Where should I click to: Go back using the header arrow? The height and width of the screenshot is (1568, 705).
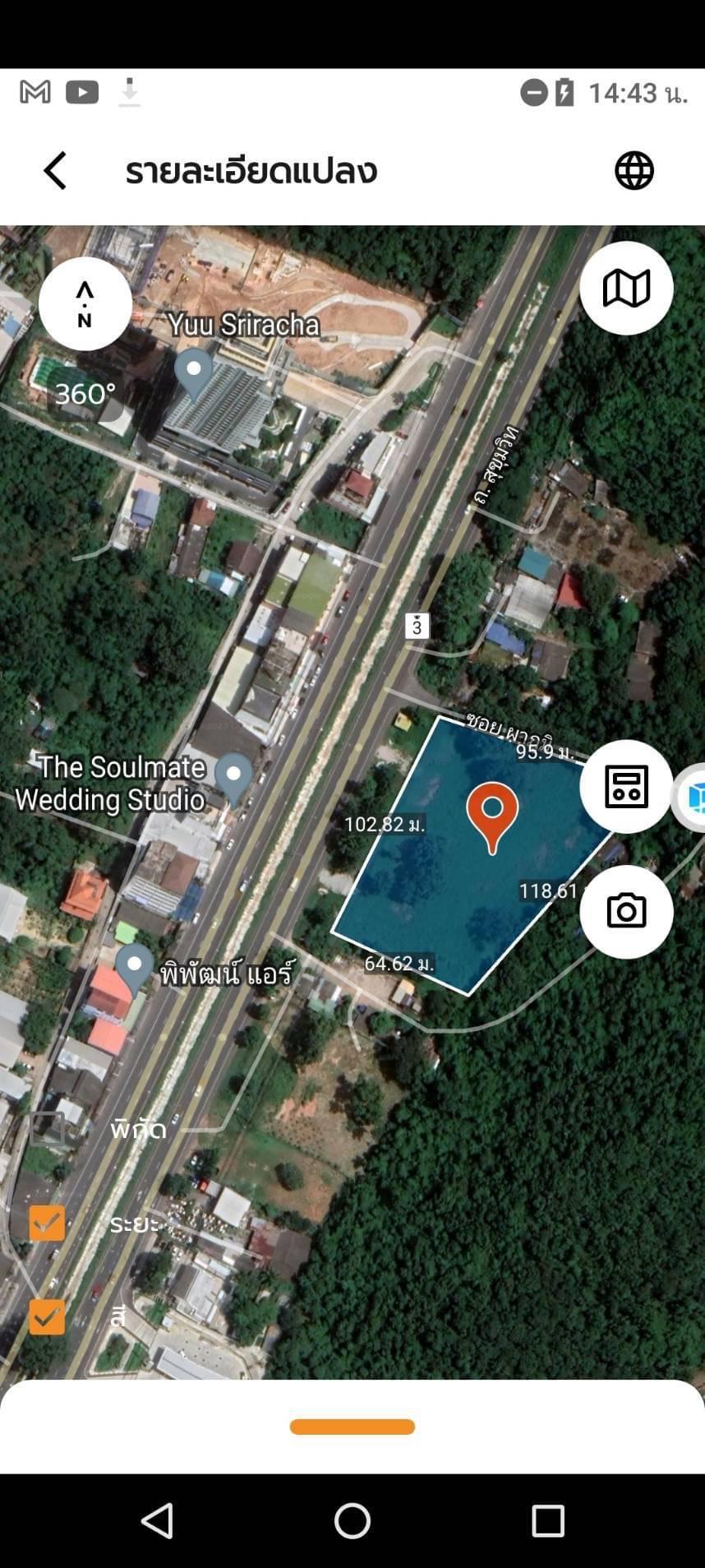pyautogui.click(x=55, y=171)
